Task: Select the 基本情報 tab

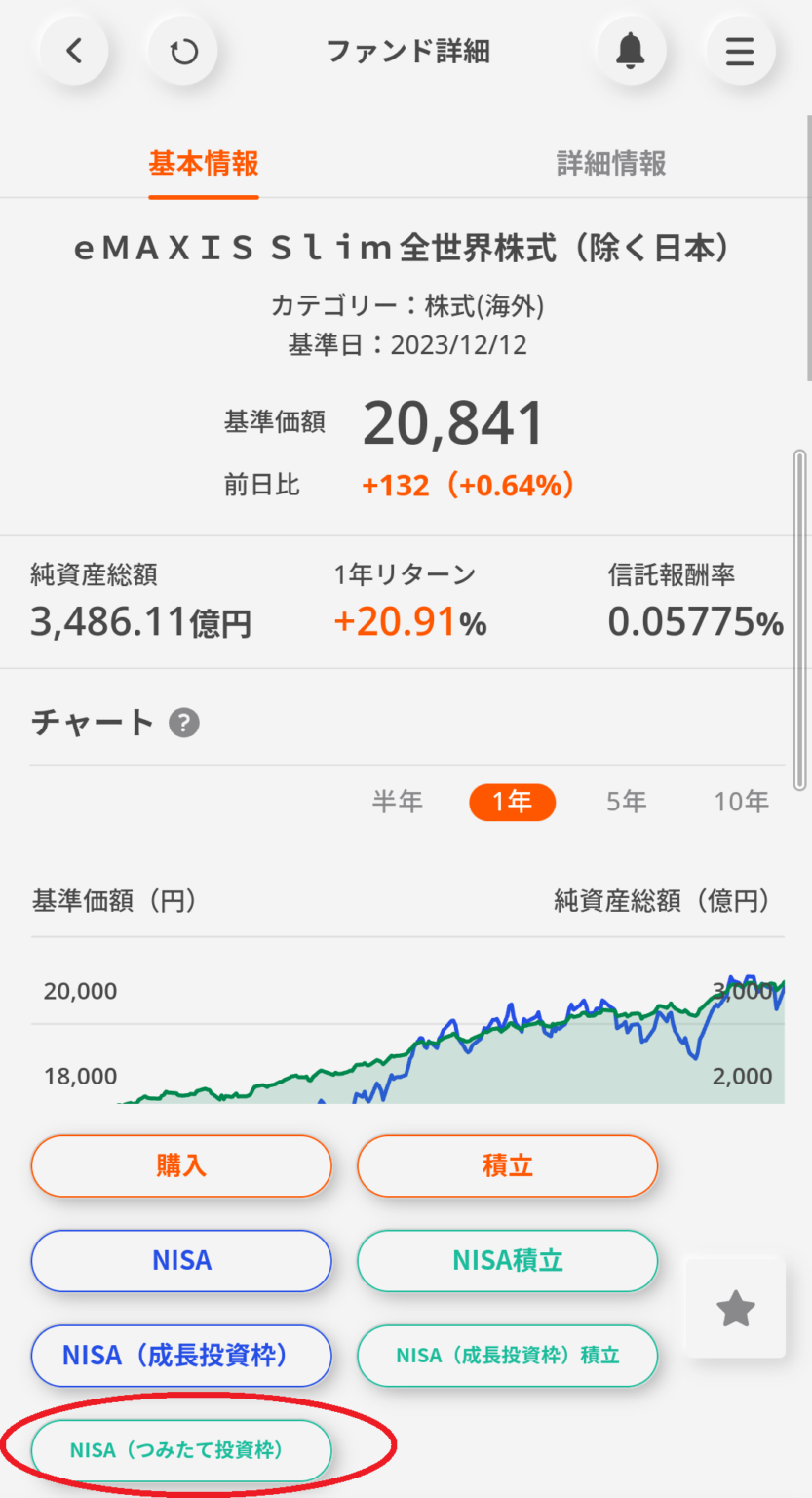Action: pos(203,164)
